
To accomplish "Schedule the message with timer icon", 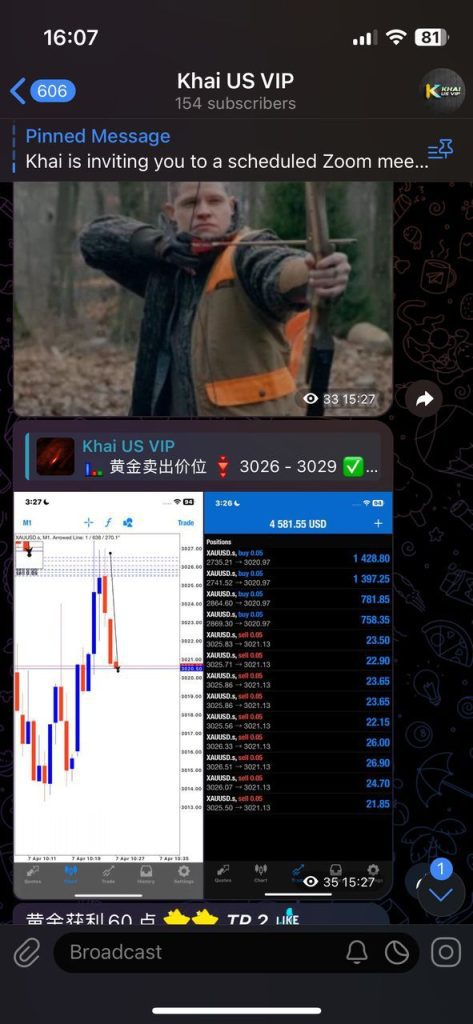I will pos(397,953).
